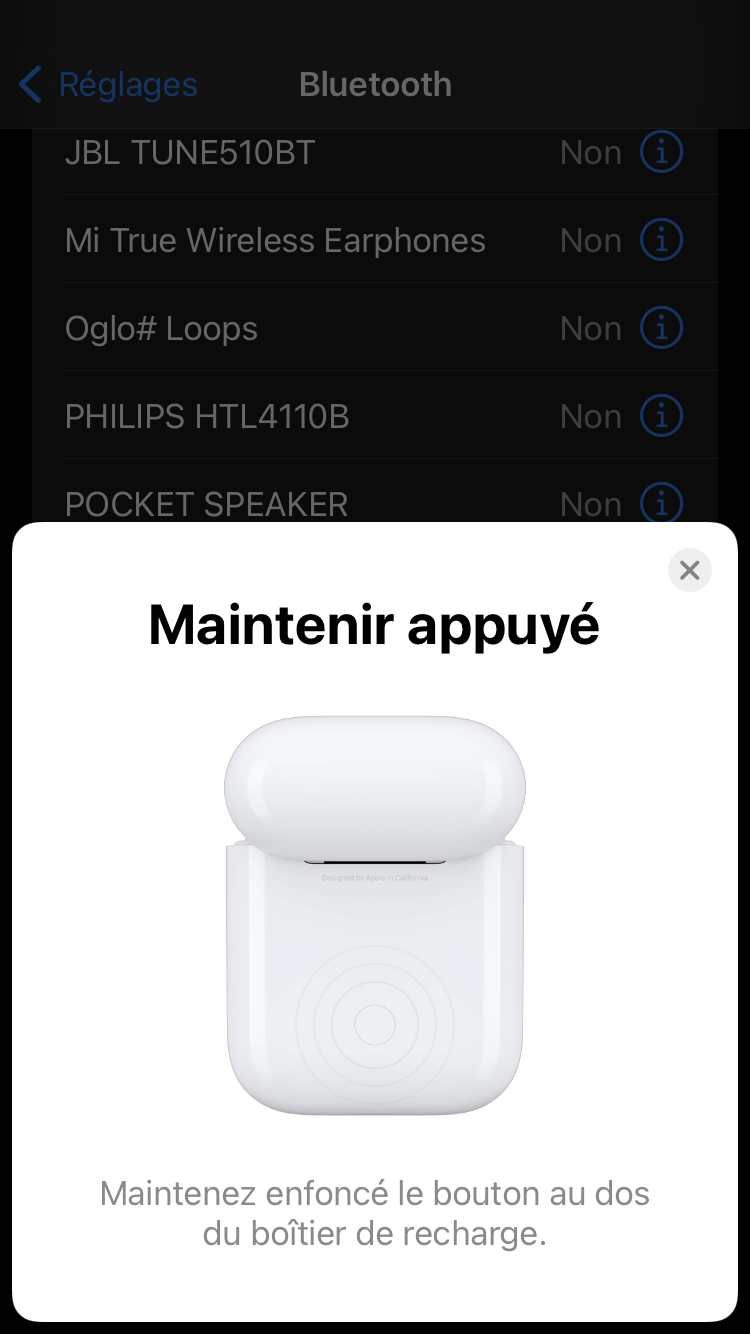Viewport: 750px width, 1334px height.
Task: Open info for PHILIPS HTL4110B
Action: (x=661, y=416)
